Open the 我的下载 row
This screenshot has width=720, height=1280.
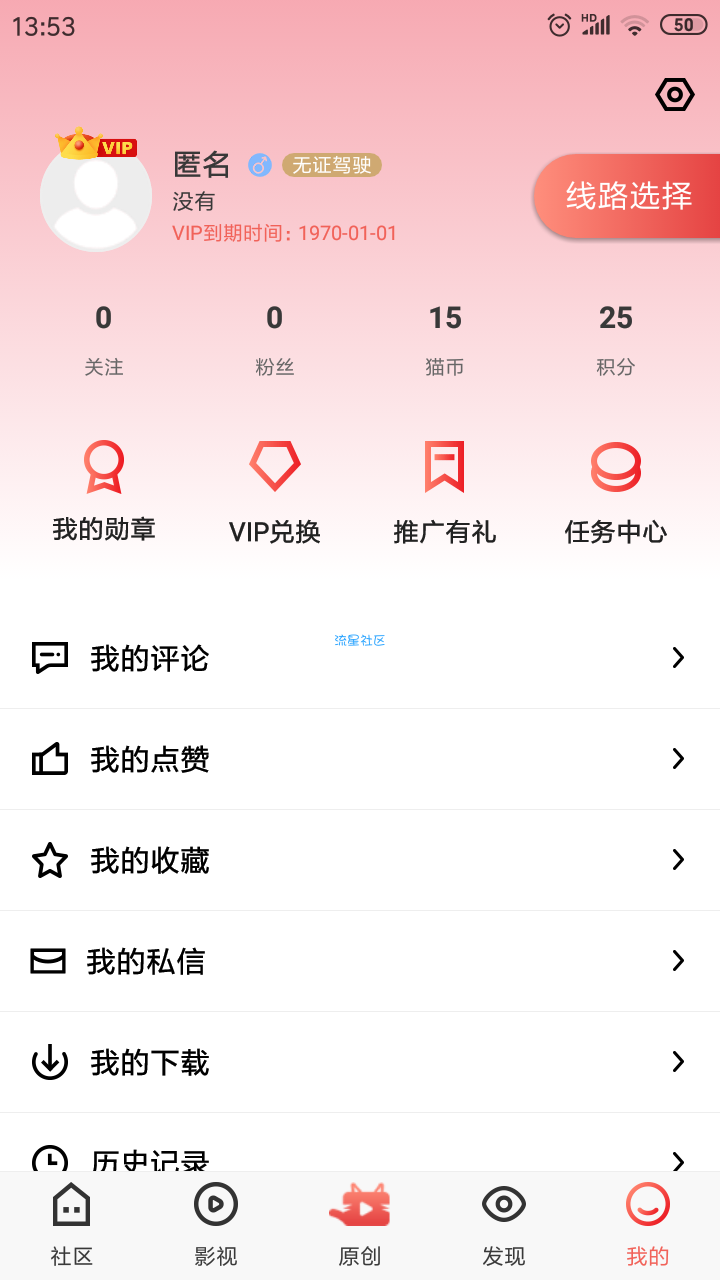pos(360,1062)
